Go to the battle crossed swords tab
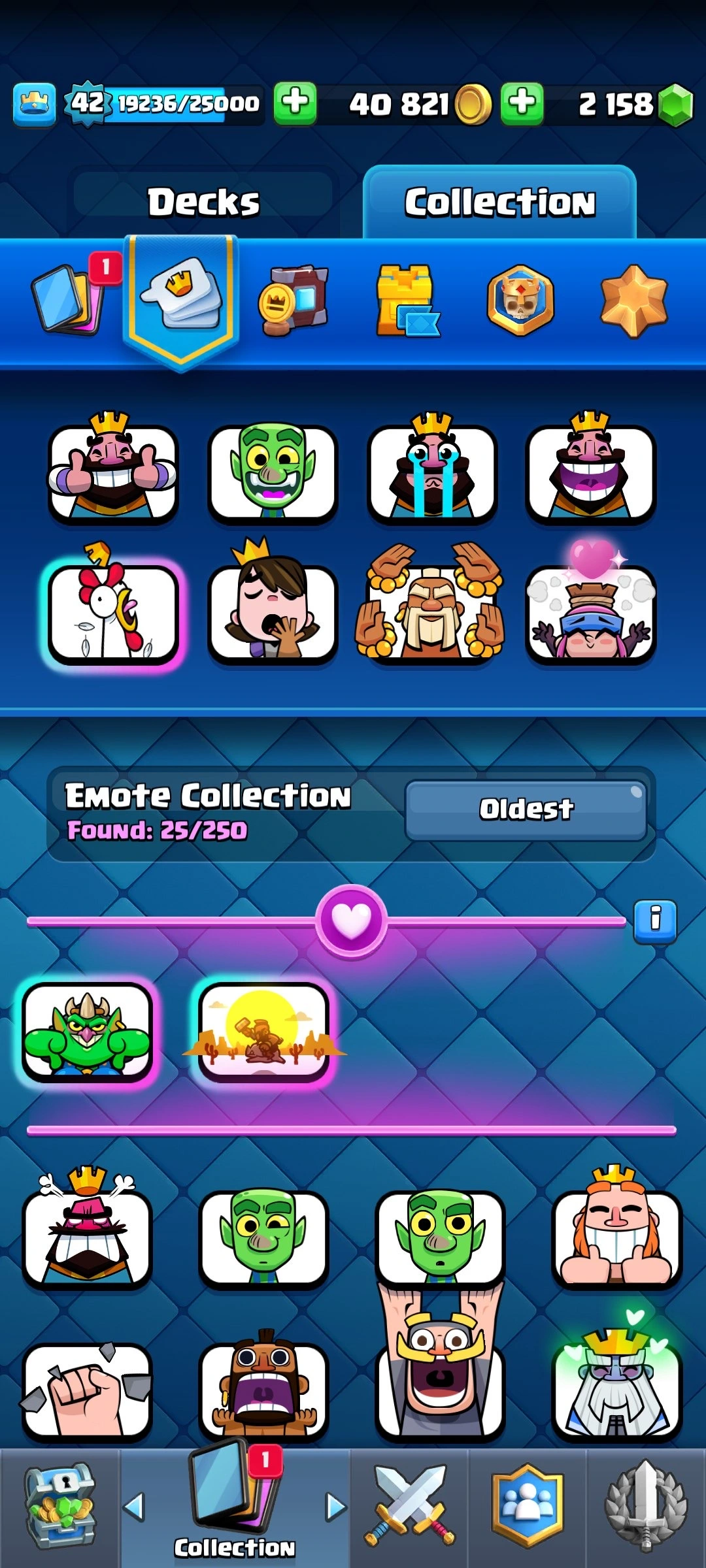Viewport: 706px width, 1568px height. 409,1506
